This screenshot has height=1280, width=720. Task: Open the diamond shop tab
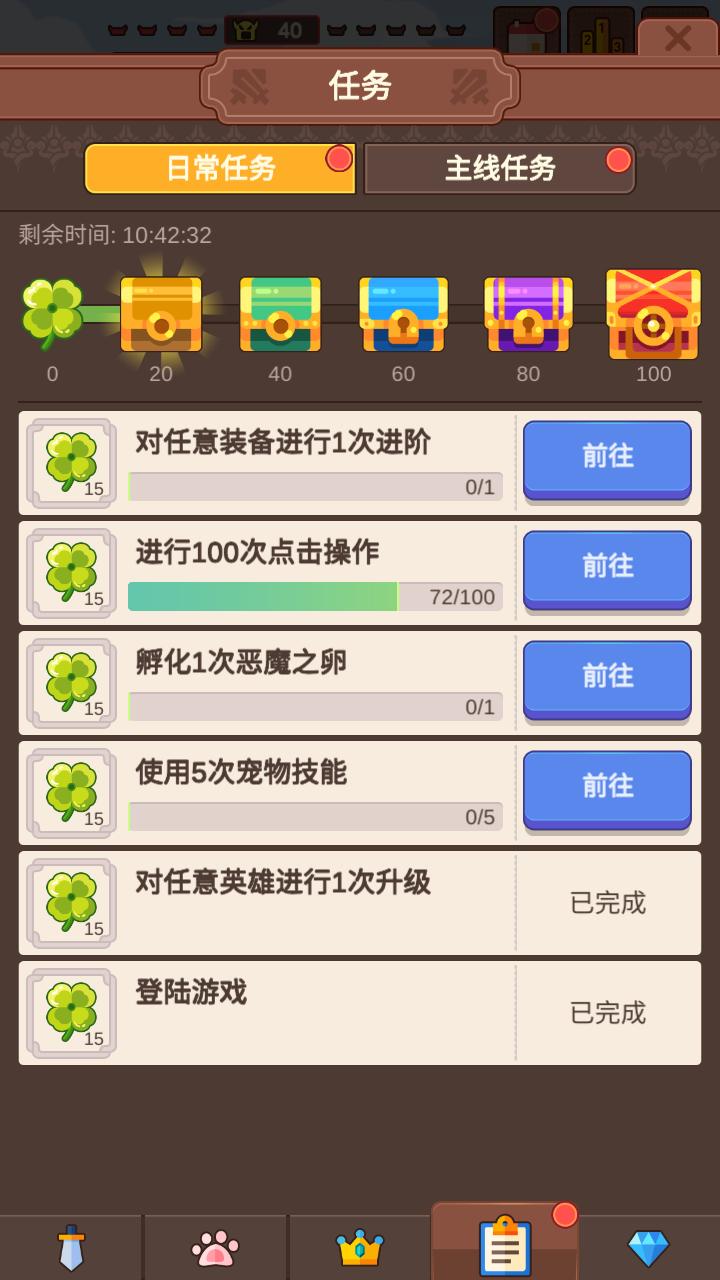pos(648,1248)
